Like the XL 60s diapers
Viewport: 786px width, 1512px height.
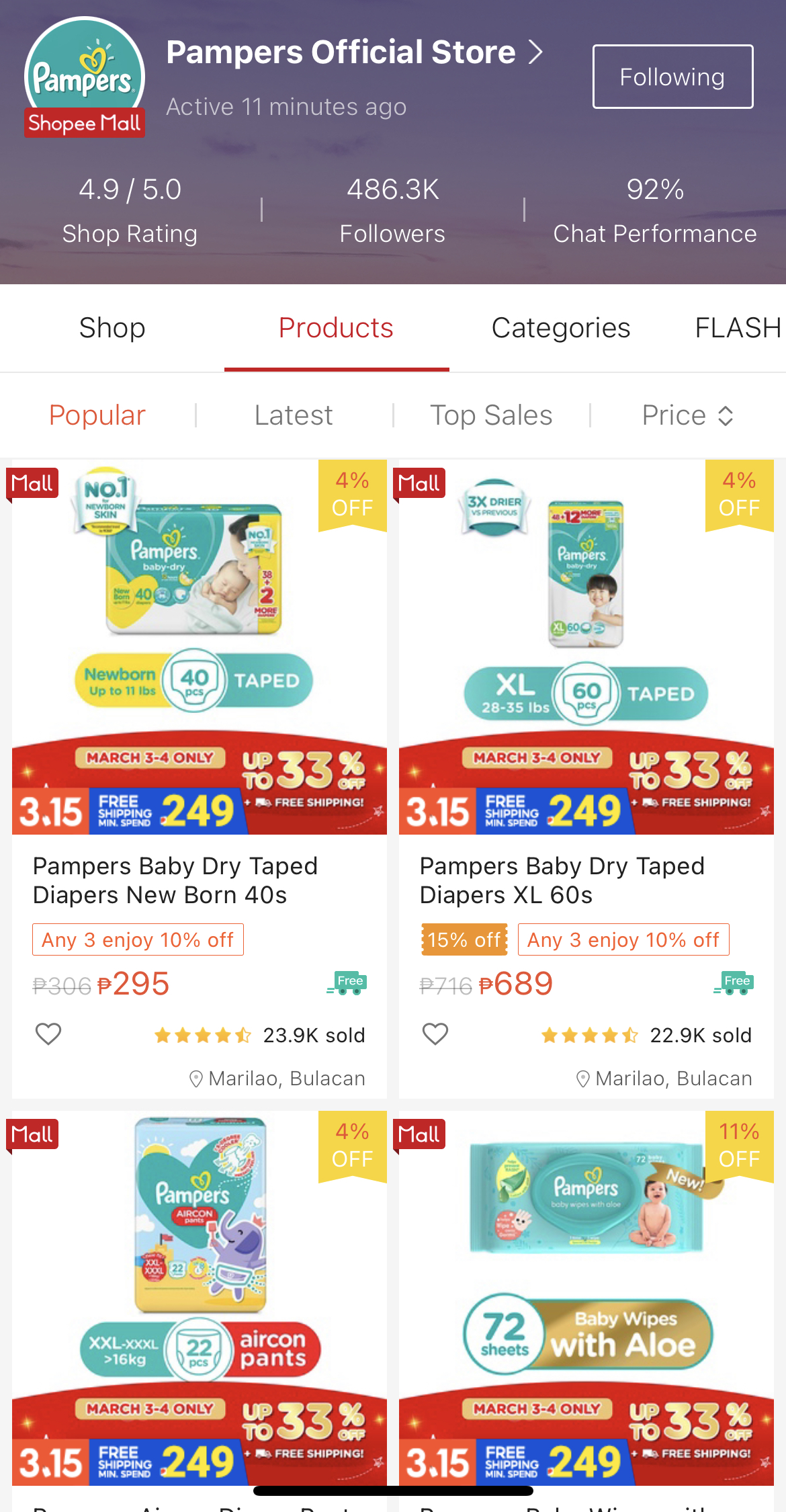pos(435,1034)
